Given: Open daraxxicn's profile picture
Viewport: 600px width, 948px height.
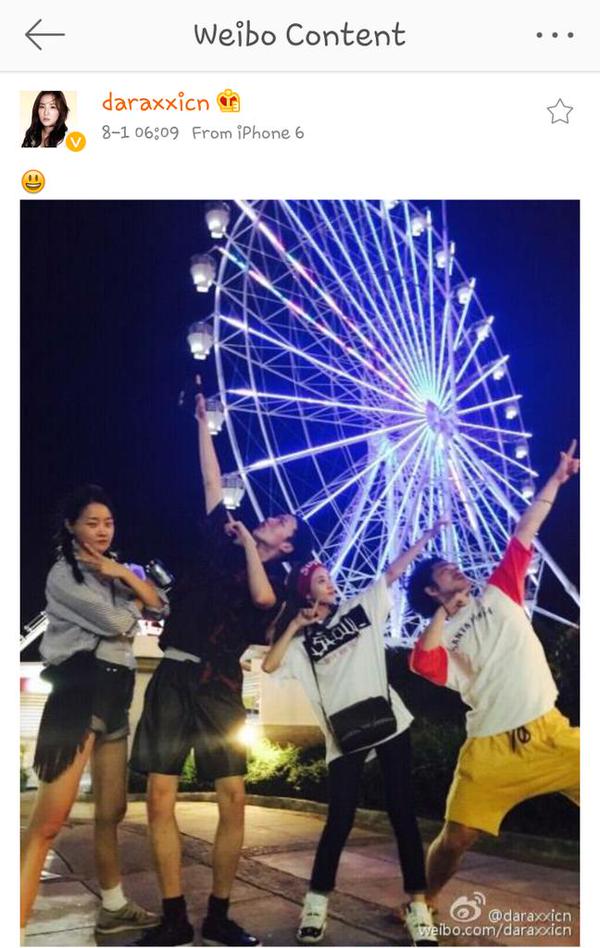Looking at the screenshot, I should pyautogui.click(x=48, y=119).
